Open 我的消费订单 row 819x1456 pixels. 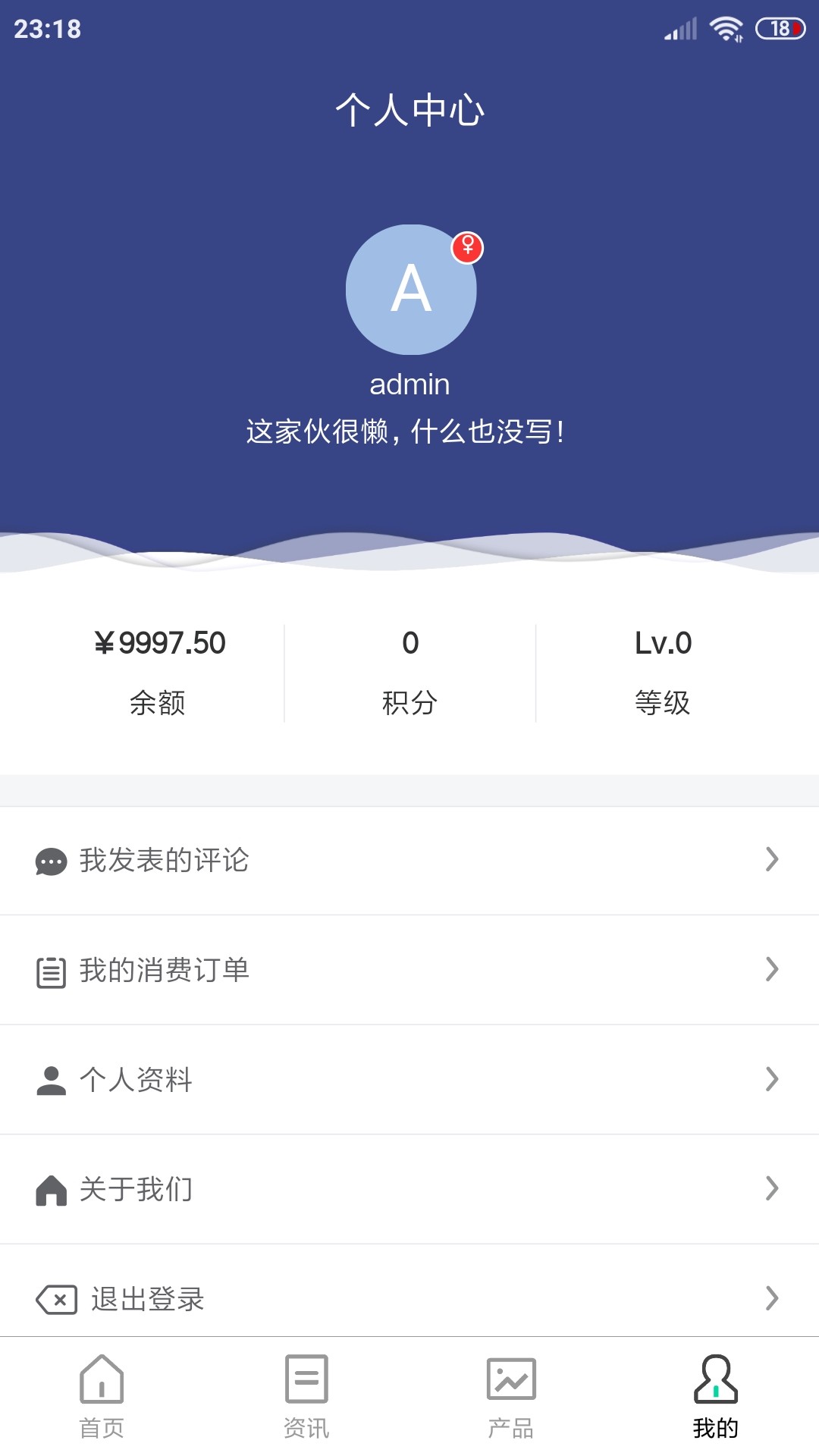click(x=409, y=970)
